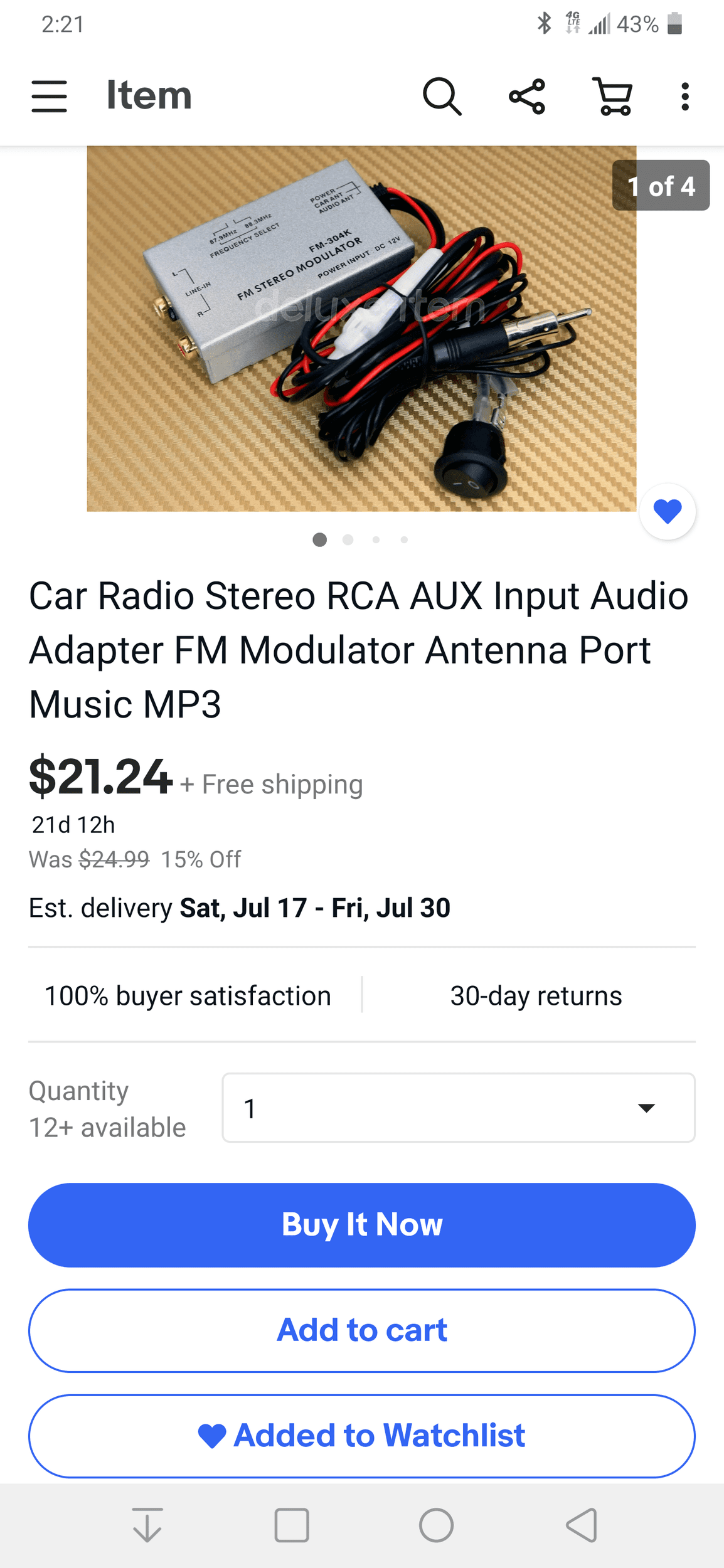Tap the blue heart on the photo
The height and width of the screenshot is (1568, 724).
coord(668,512)
